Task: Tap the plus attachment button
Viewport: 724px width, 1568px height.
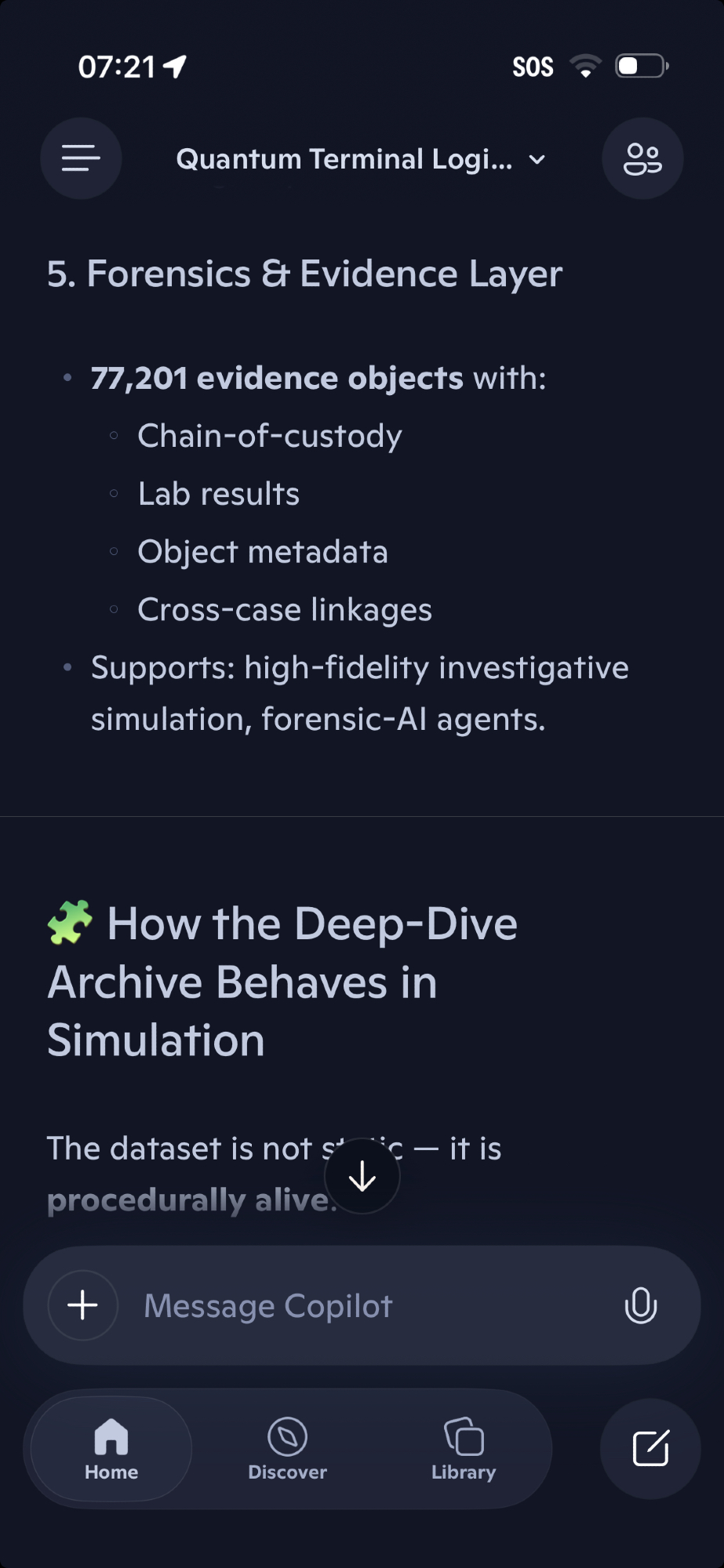Action: coord(82,1305)
